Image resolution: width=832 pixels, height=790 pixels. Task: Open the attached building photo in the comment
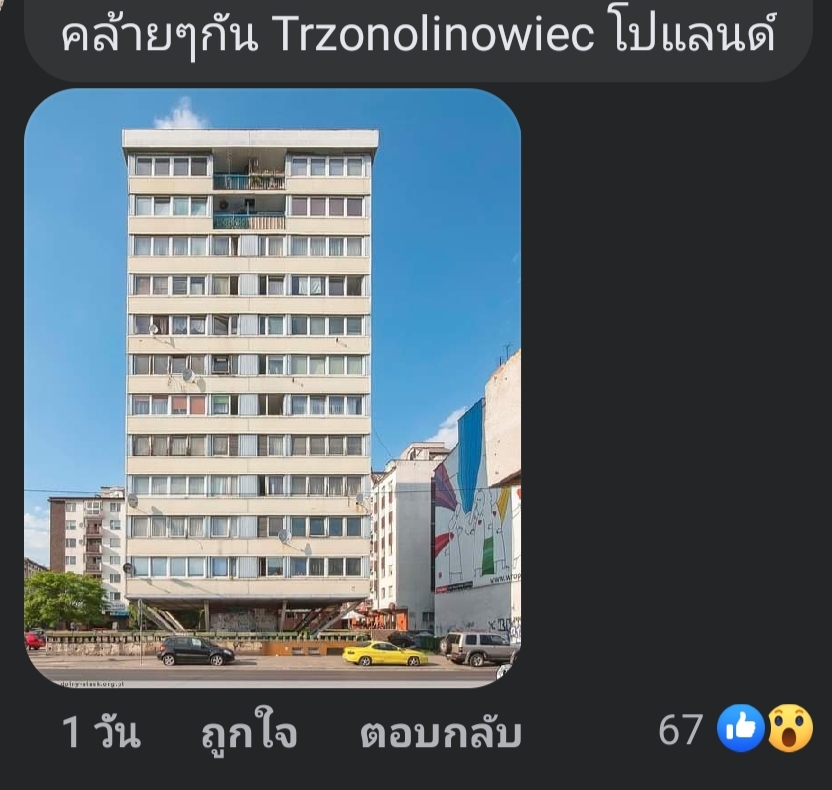[272, 388]
